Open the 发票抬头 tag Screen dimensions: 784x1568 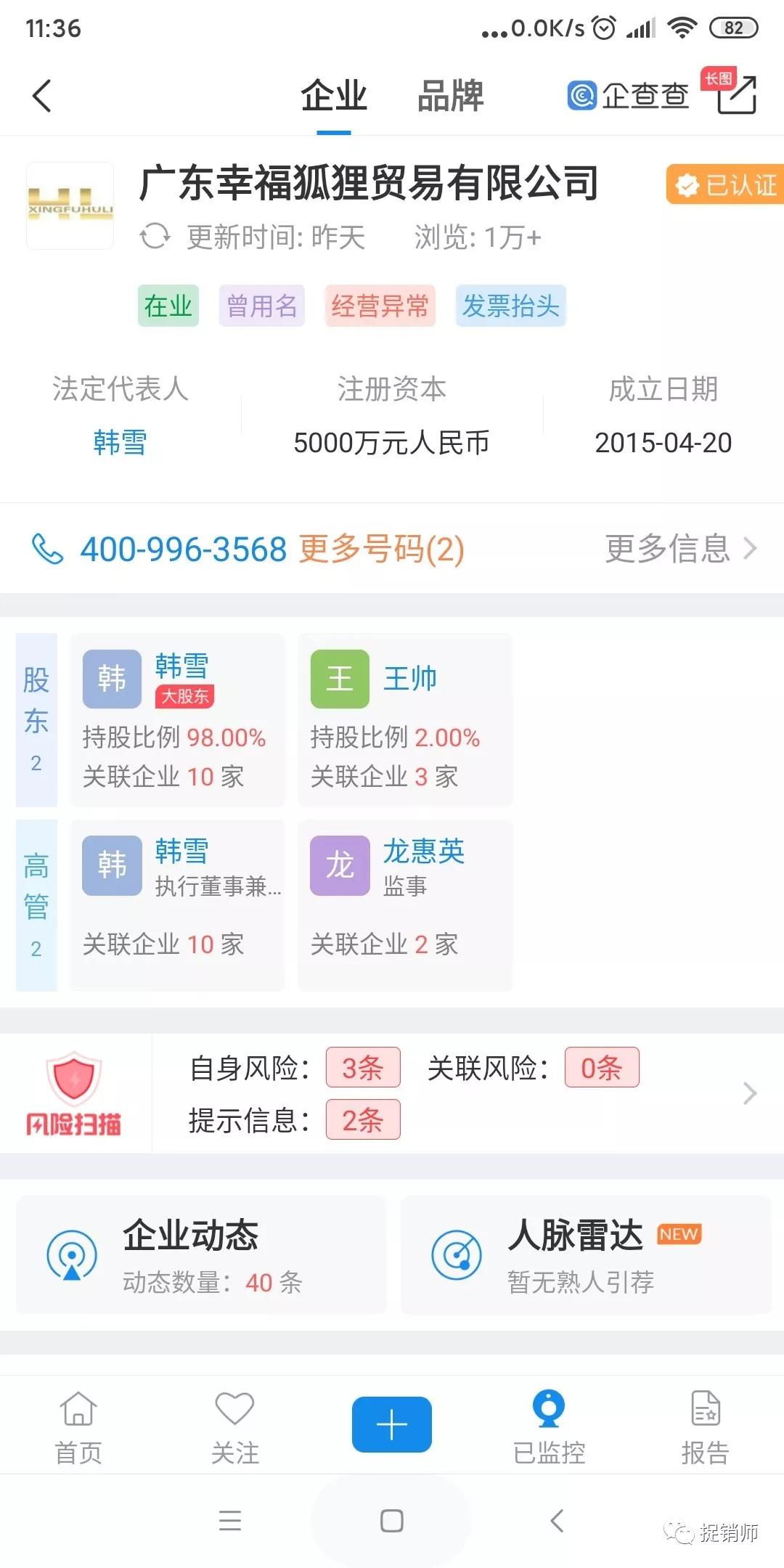(510, 306)
